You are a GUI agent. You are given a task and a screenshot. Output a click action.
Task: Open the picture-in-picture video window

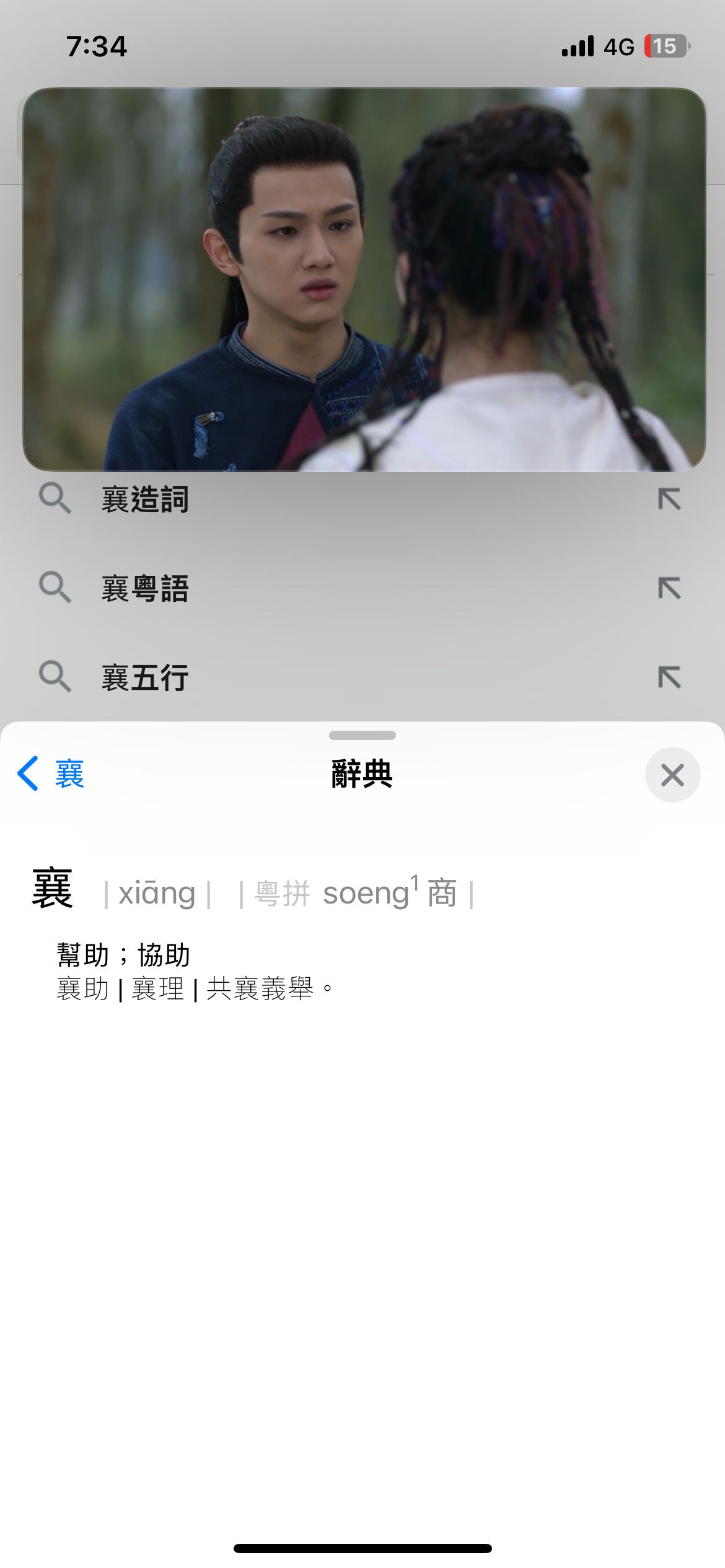364,279
